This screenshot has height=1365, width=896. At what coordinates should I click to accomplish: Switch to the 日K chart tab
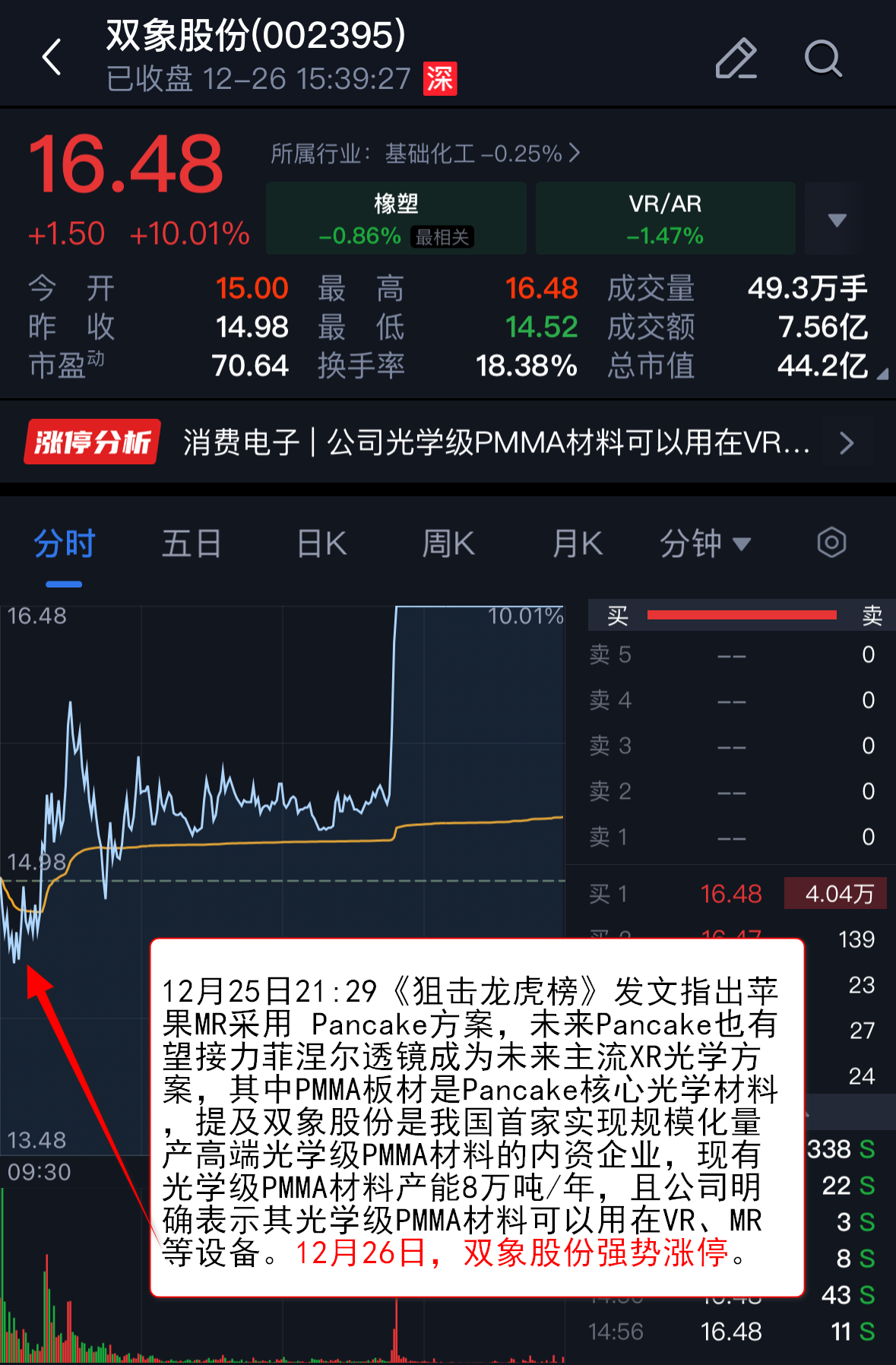point(321,544)
